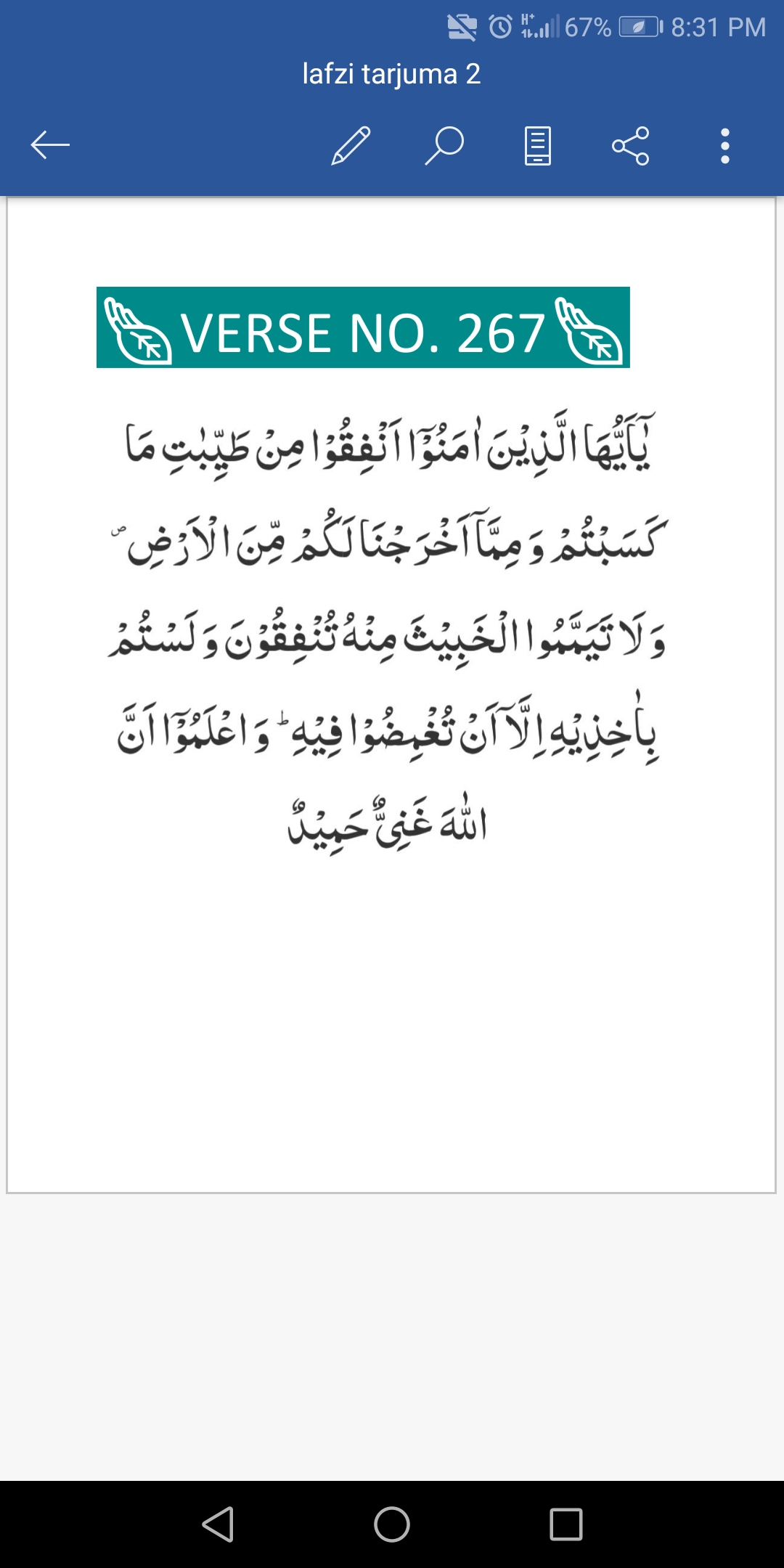The height and width of the screenshot is (1568, 784).
Task: Open the three-dot overflow menu
Action: coord(724,145)
